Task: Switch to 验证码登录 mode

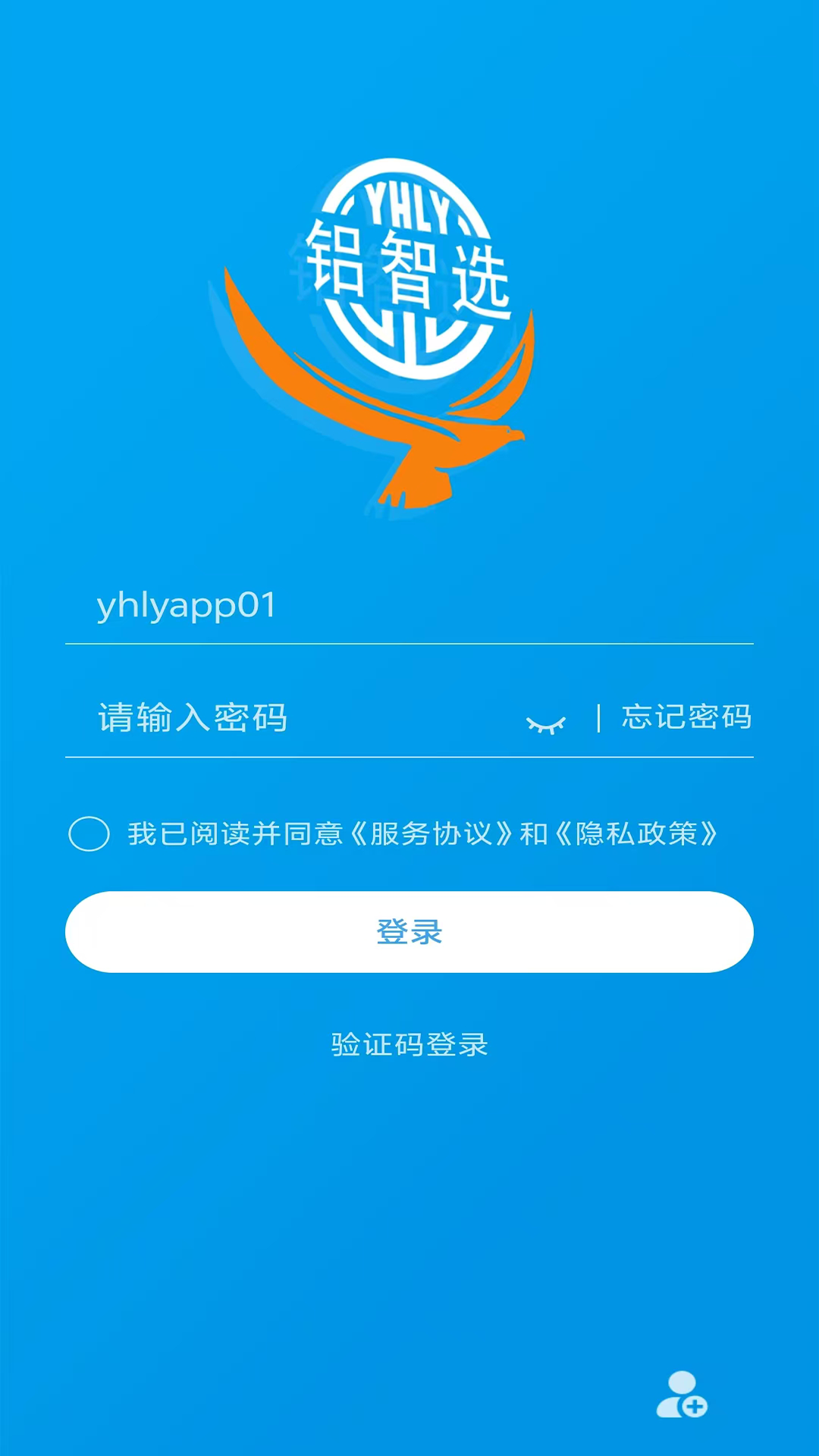Action: pyautogui.click(x=409, y=1044)
